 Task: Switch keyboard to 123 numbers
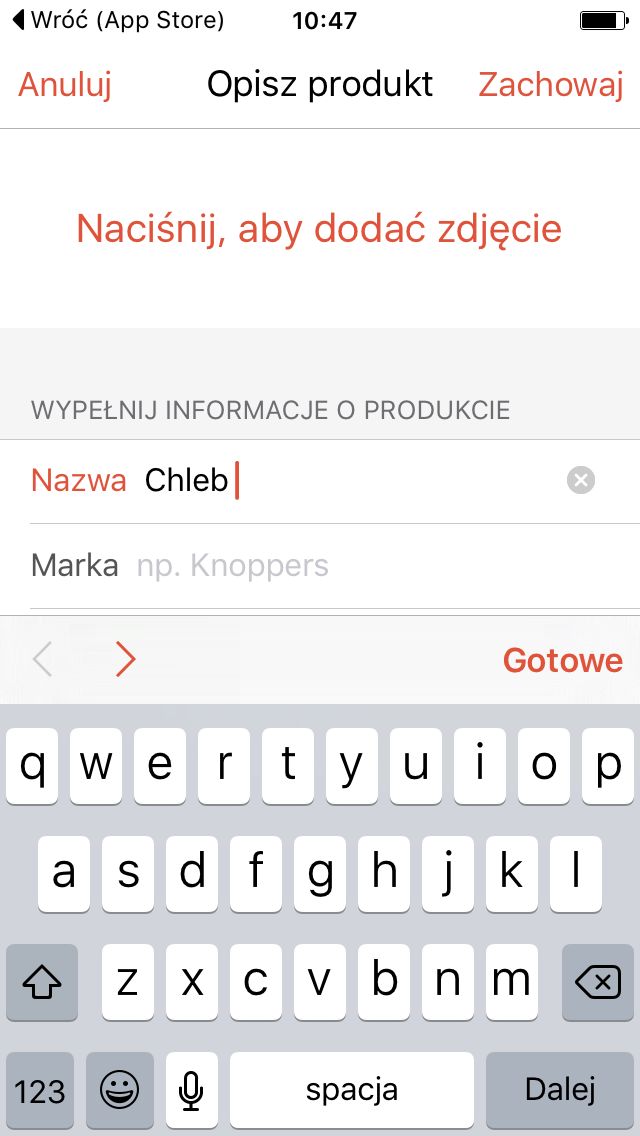pyautogui.click(x=40, y=1088)
